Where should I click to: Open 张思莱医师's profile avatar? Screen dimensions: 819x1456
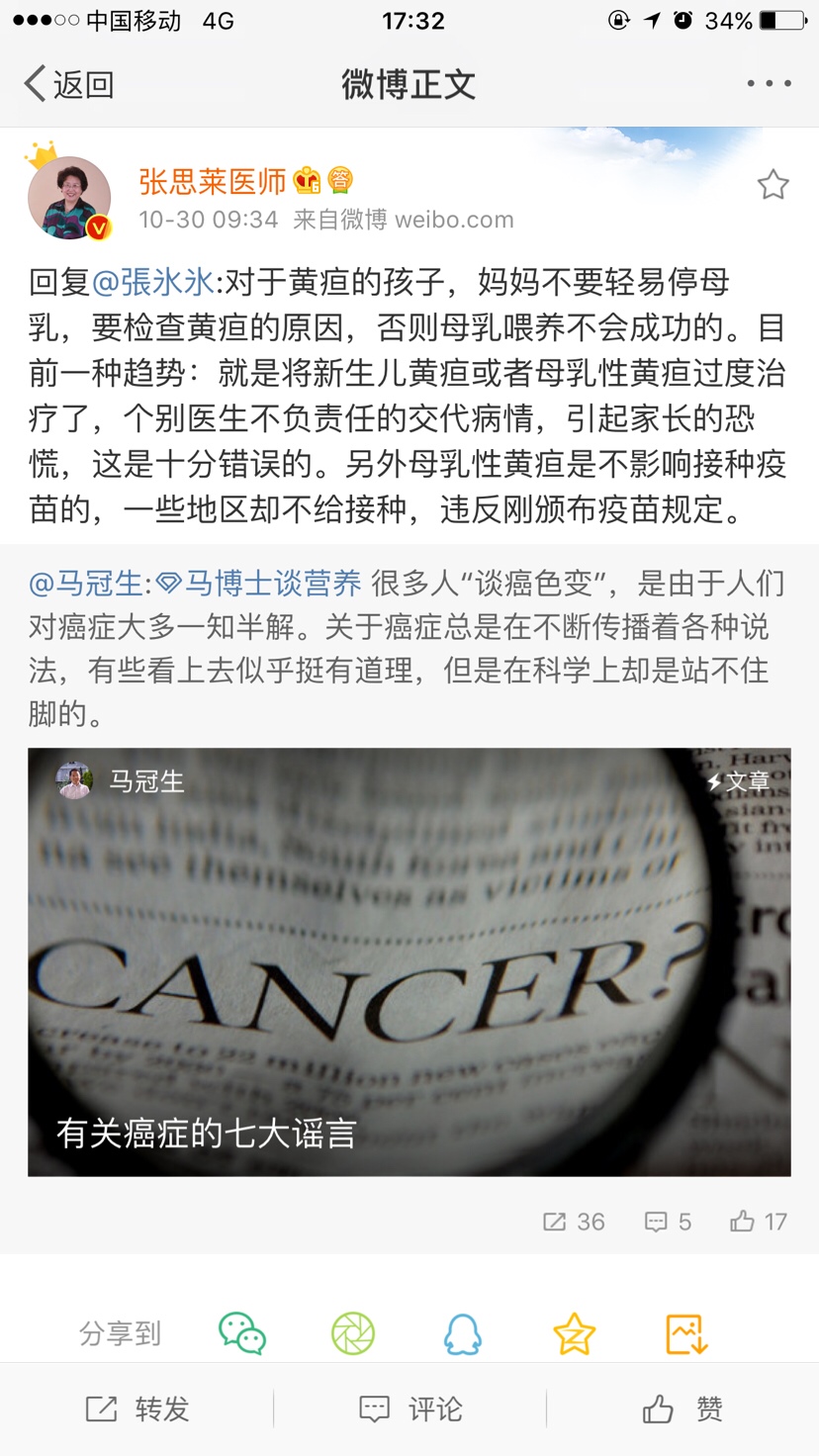pos(69,198)
